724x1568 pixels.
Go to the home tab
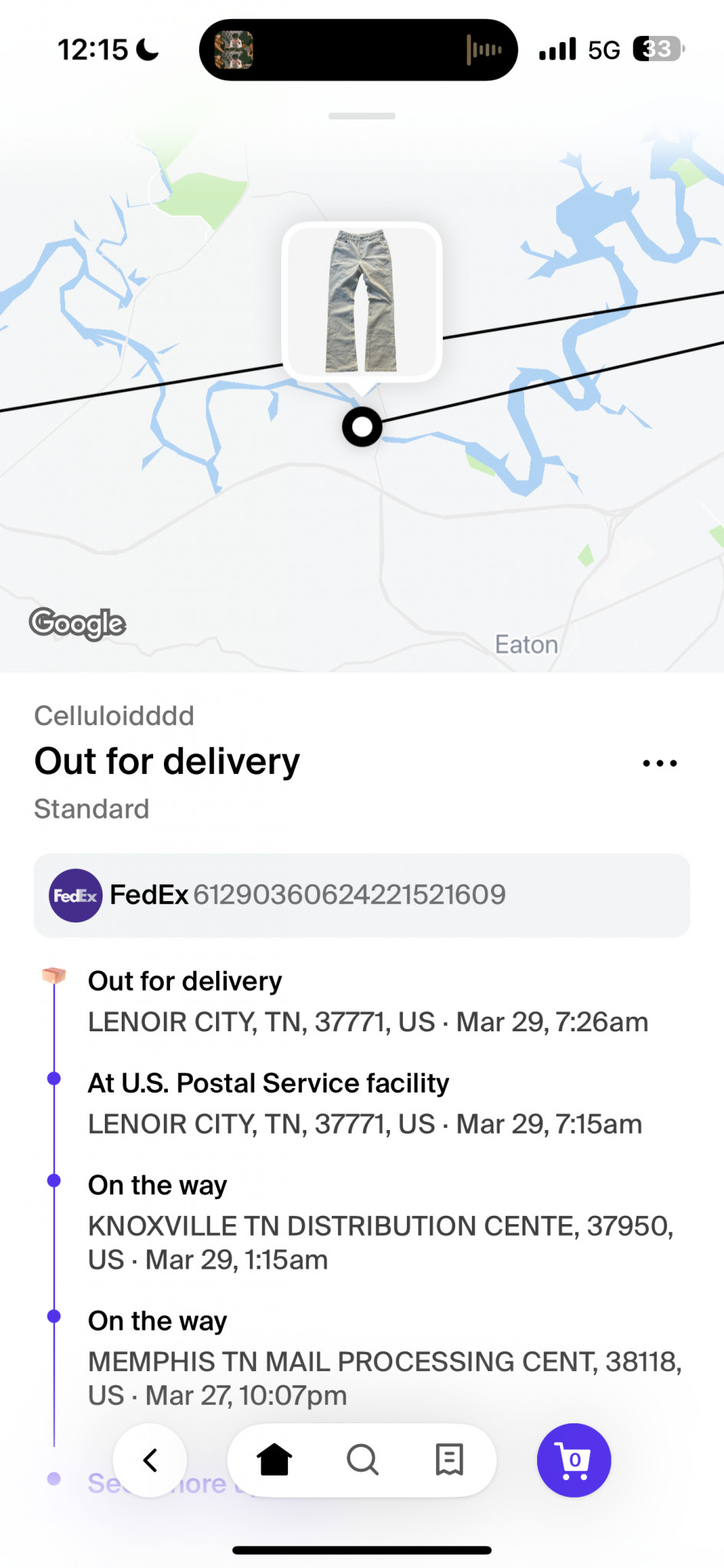click(274, 1460)
